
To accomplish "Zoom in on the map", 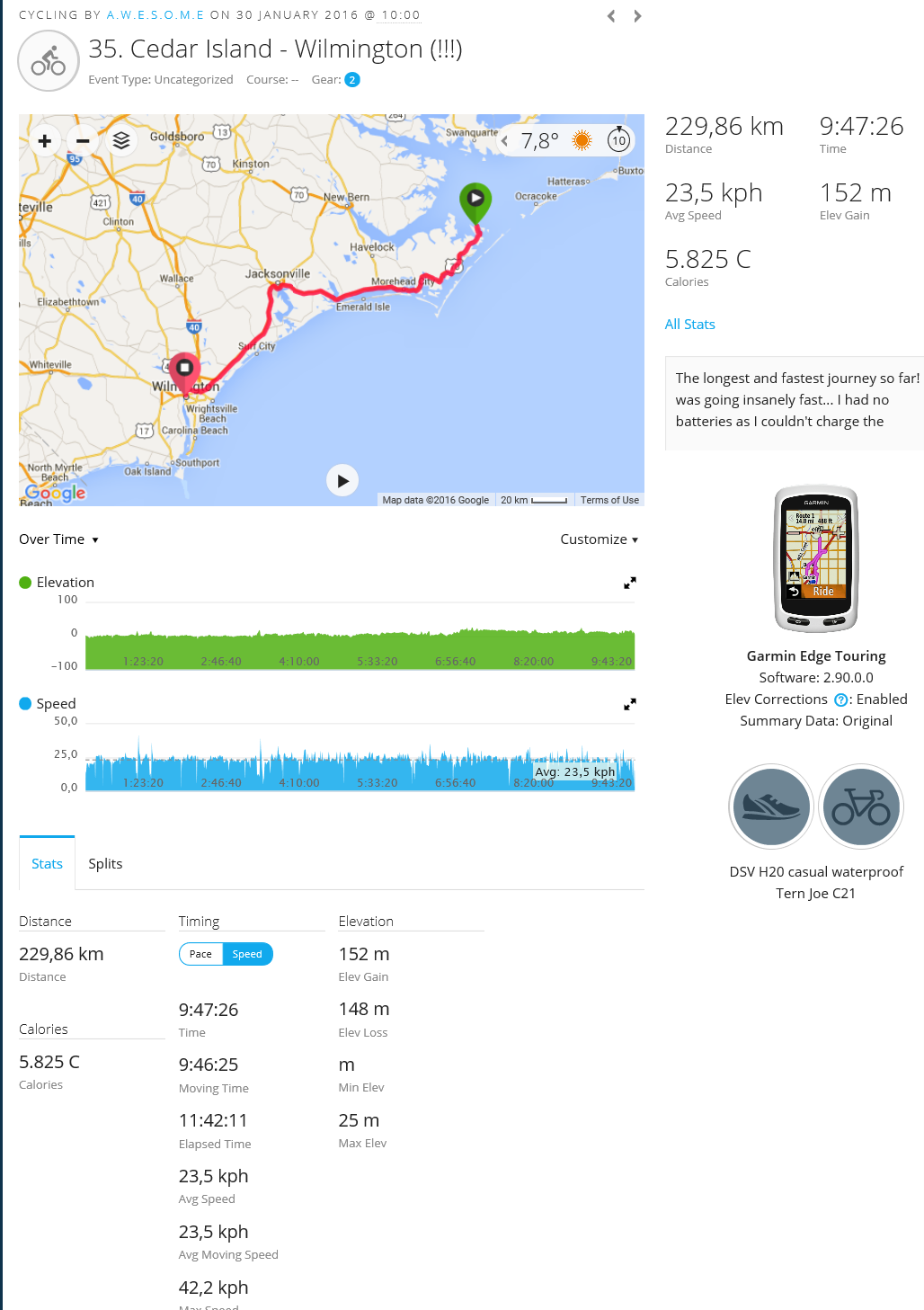I will tap(45, 140).
